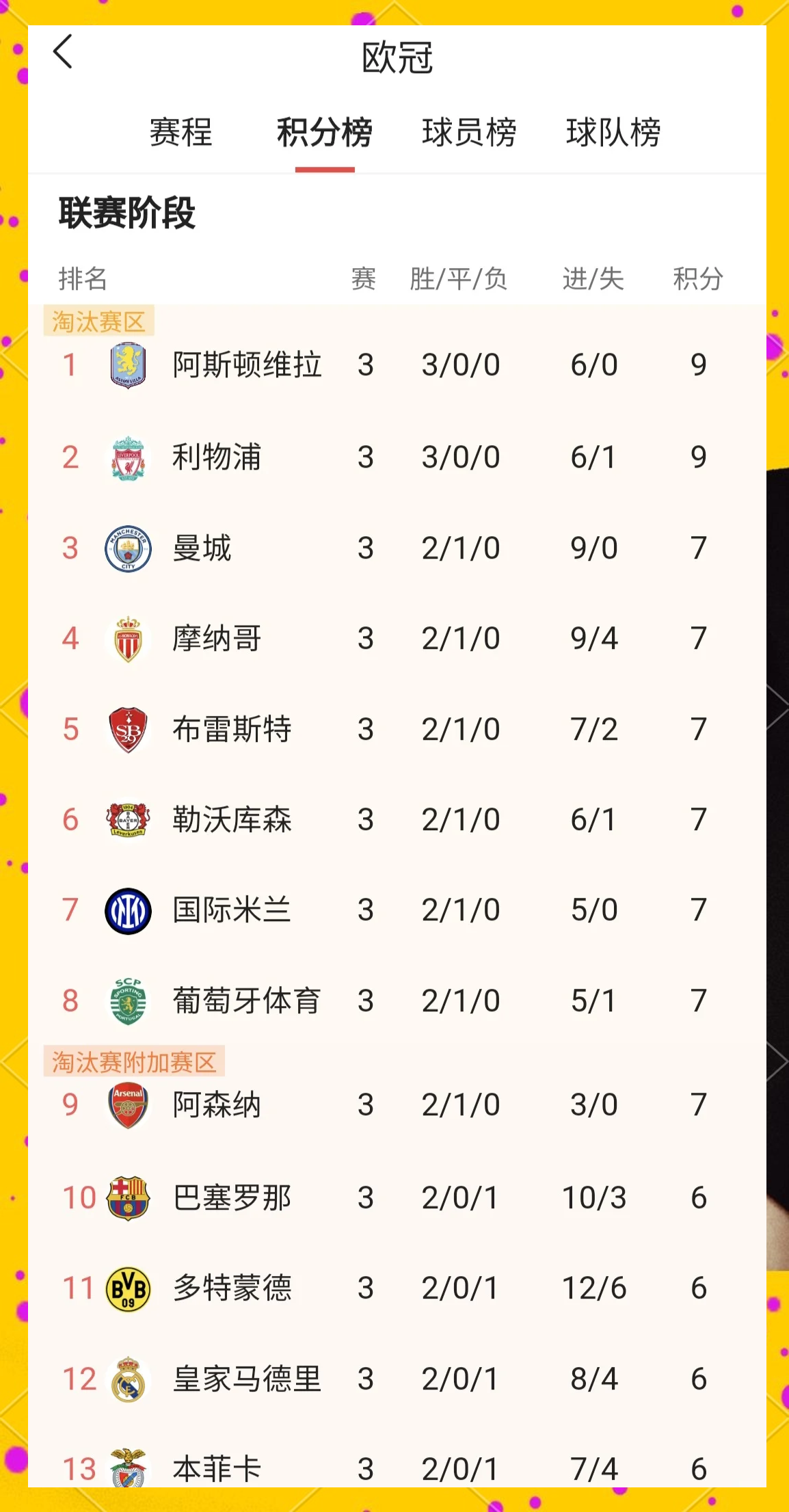
Task: Click the Arsenal cannon badge
Action: pyautogui.click(x=127, y=1104)
